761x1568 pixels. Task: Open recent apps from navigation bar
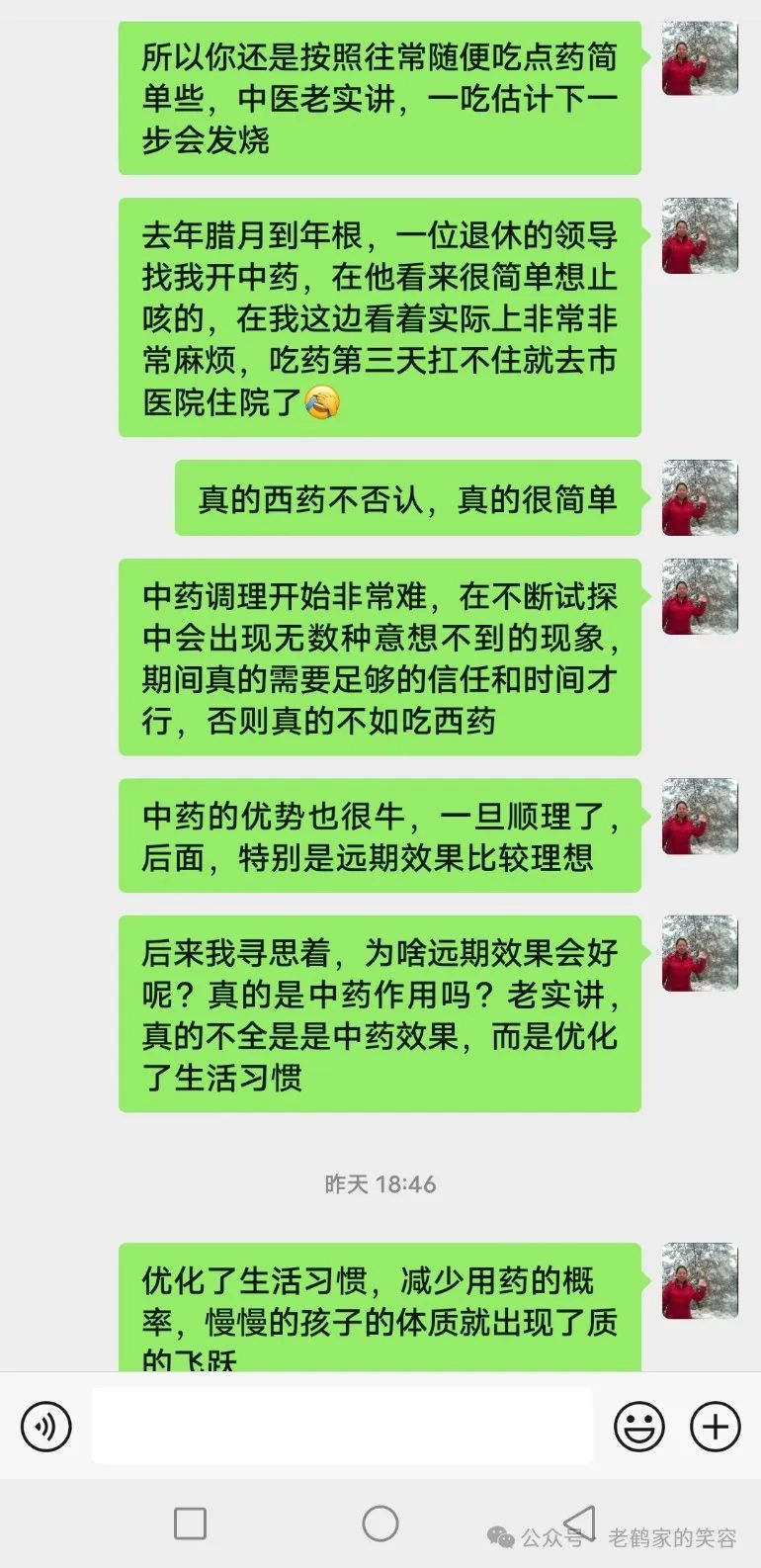(x=190, y=1523)
